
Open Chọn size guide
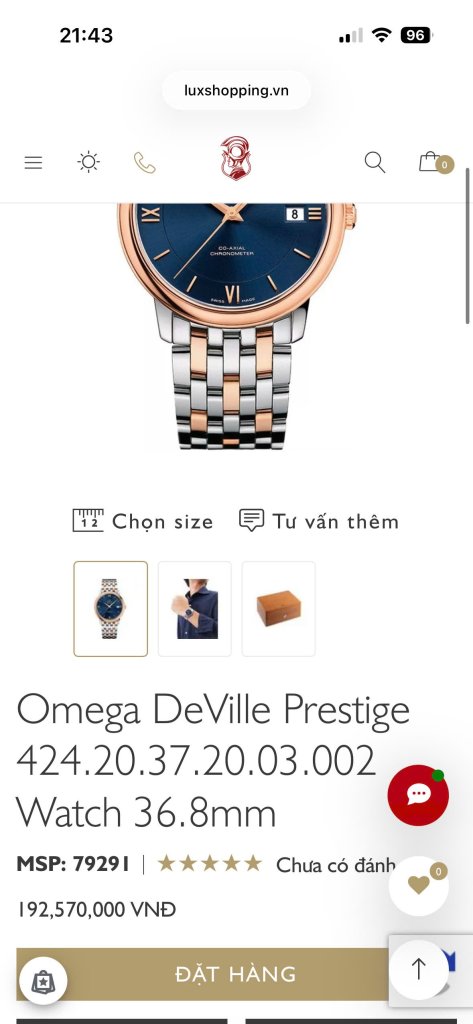143,521
